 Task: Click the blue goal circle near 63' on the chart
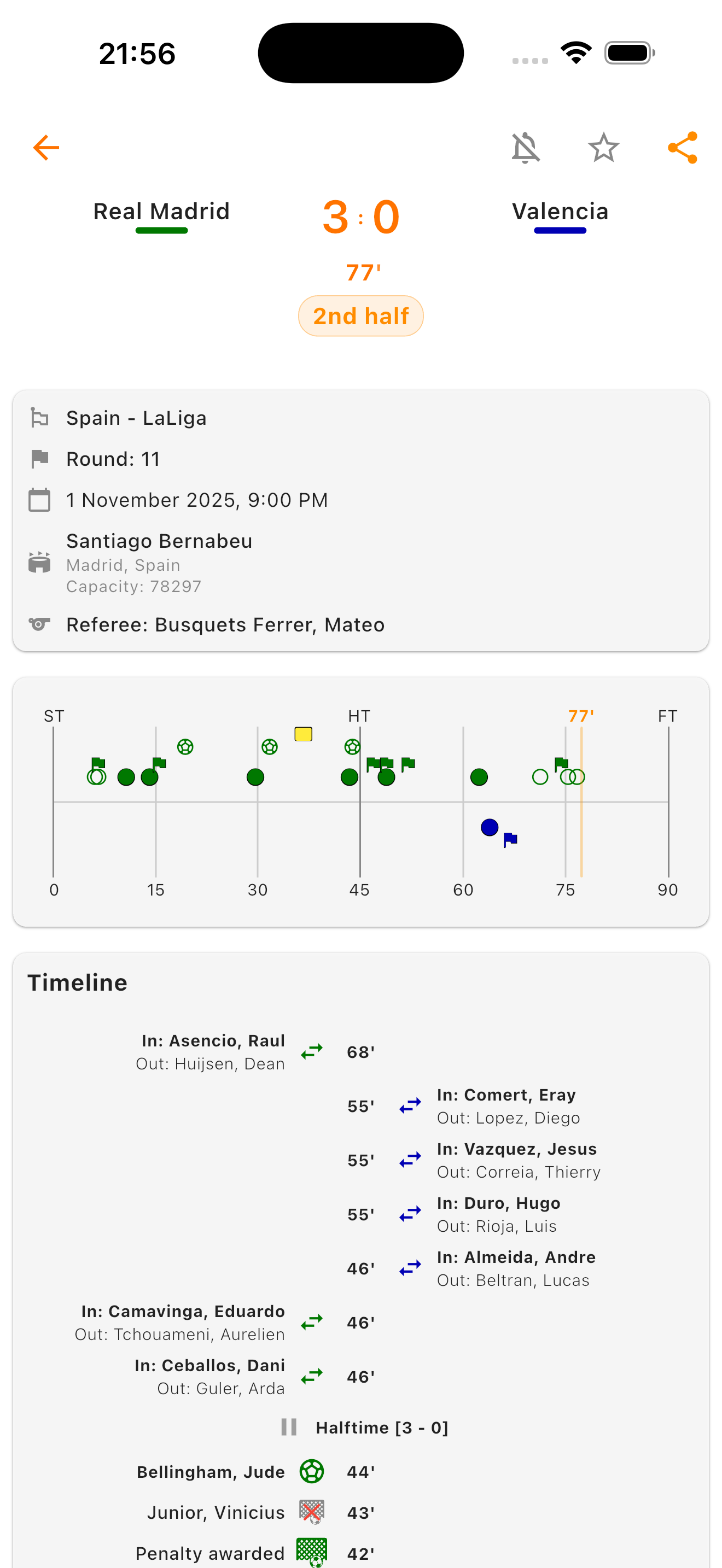click(x=489, y=827)
